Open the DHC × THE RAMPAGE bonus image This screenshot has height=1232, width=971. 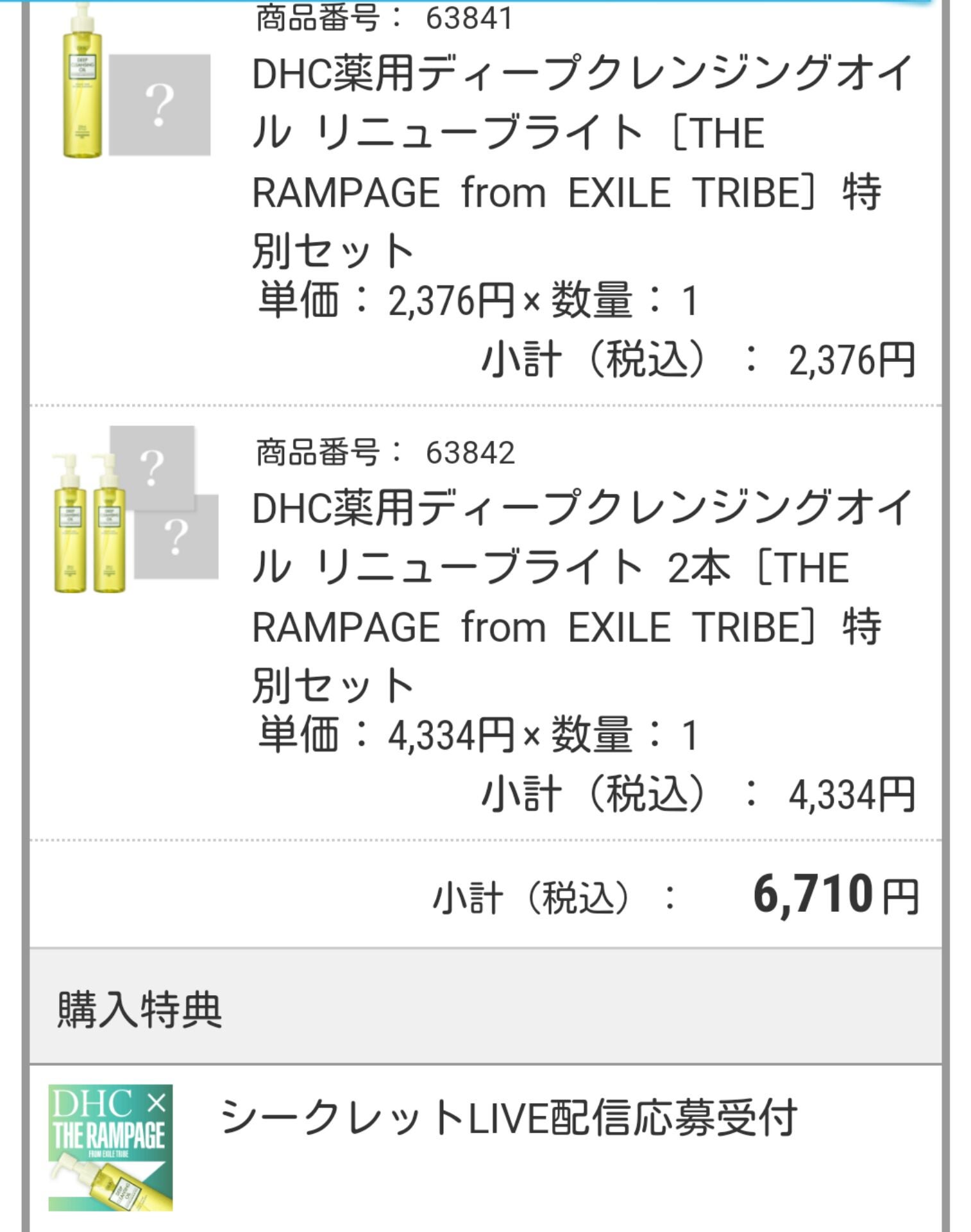point(110,1147)
